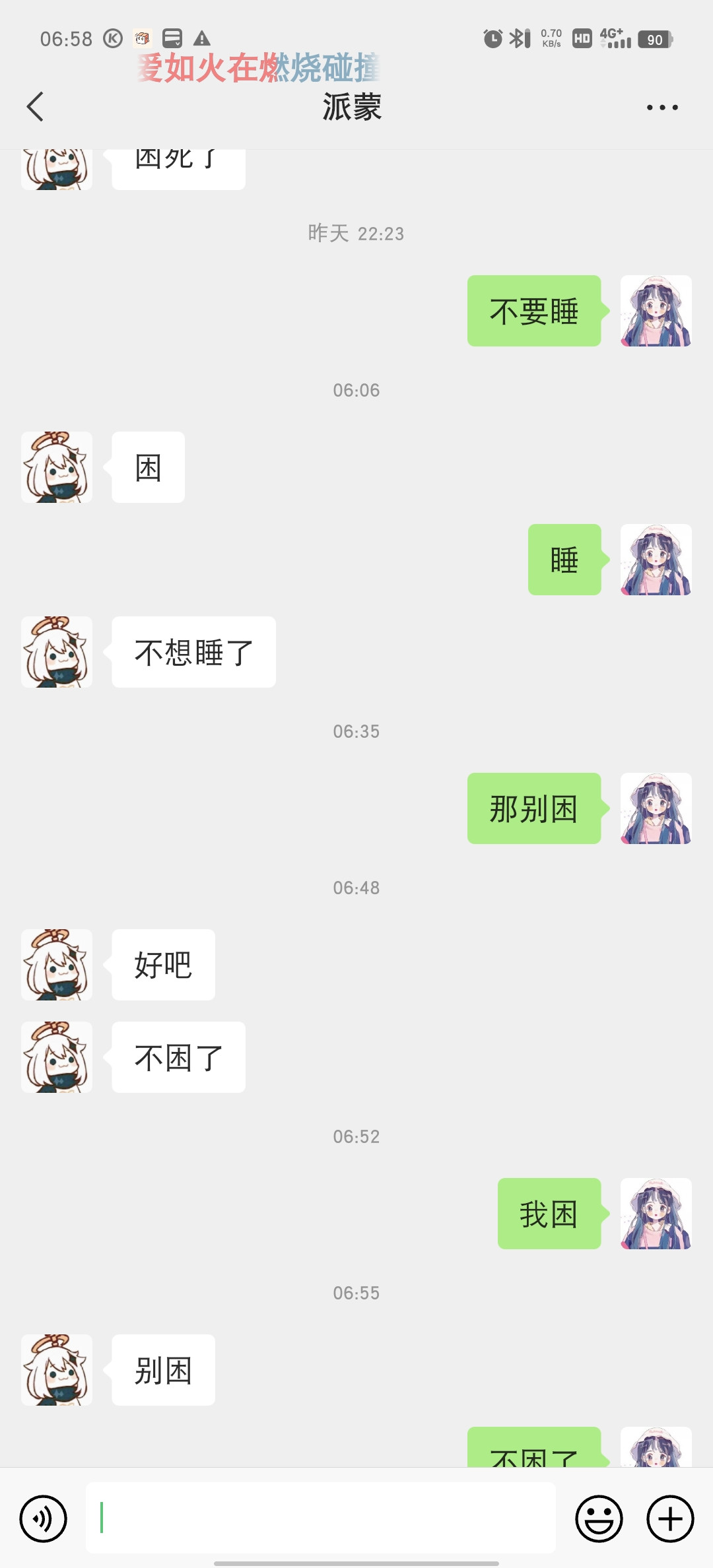Tap the 昨天 22:23 timestamp in the chat
This screenshot has height=1568, width=713.
coord(356,233)
